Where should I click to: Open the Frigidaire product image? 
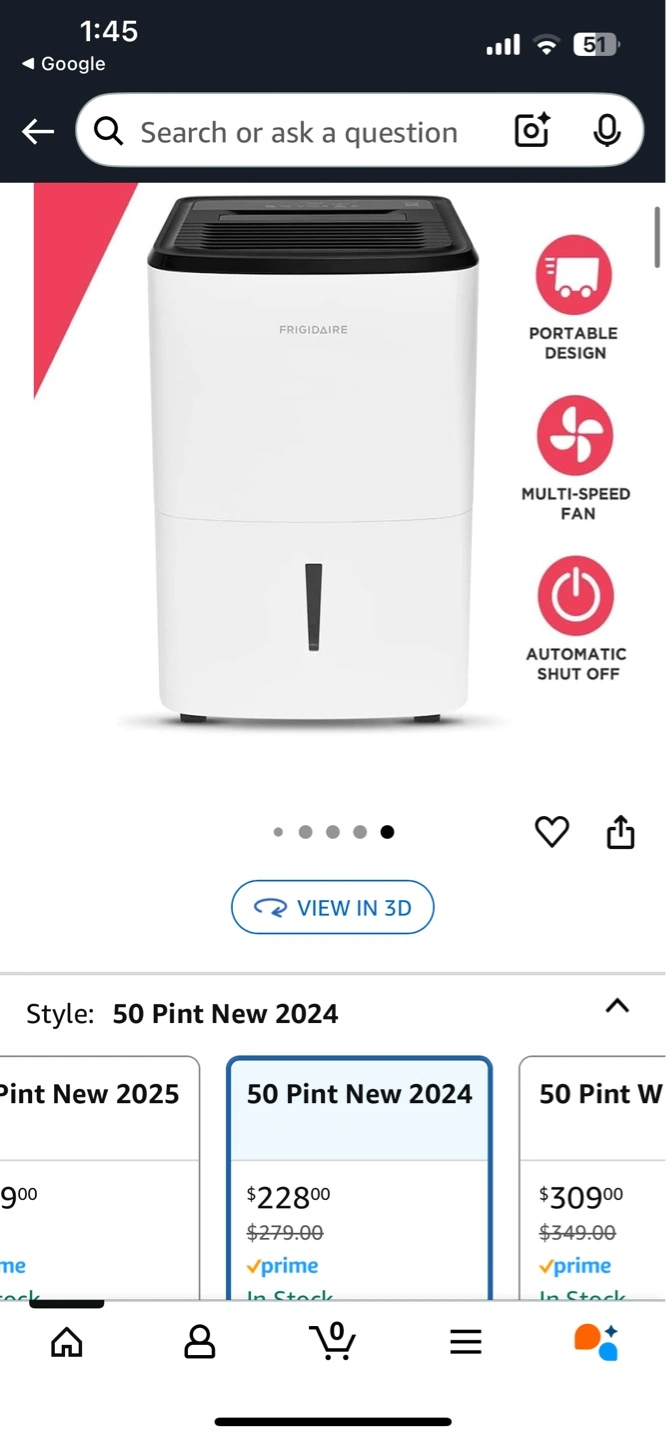[312, 460]
